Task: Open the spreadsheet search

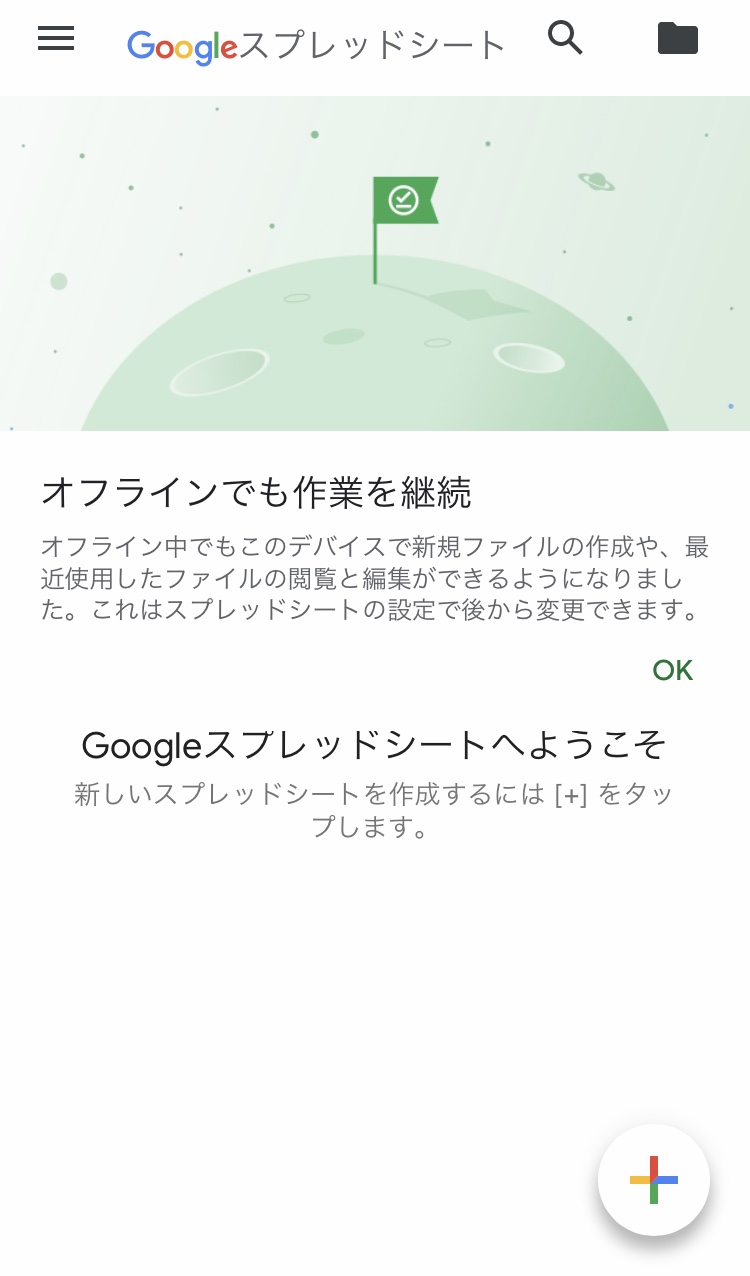Action: click(565, 38)
